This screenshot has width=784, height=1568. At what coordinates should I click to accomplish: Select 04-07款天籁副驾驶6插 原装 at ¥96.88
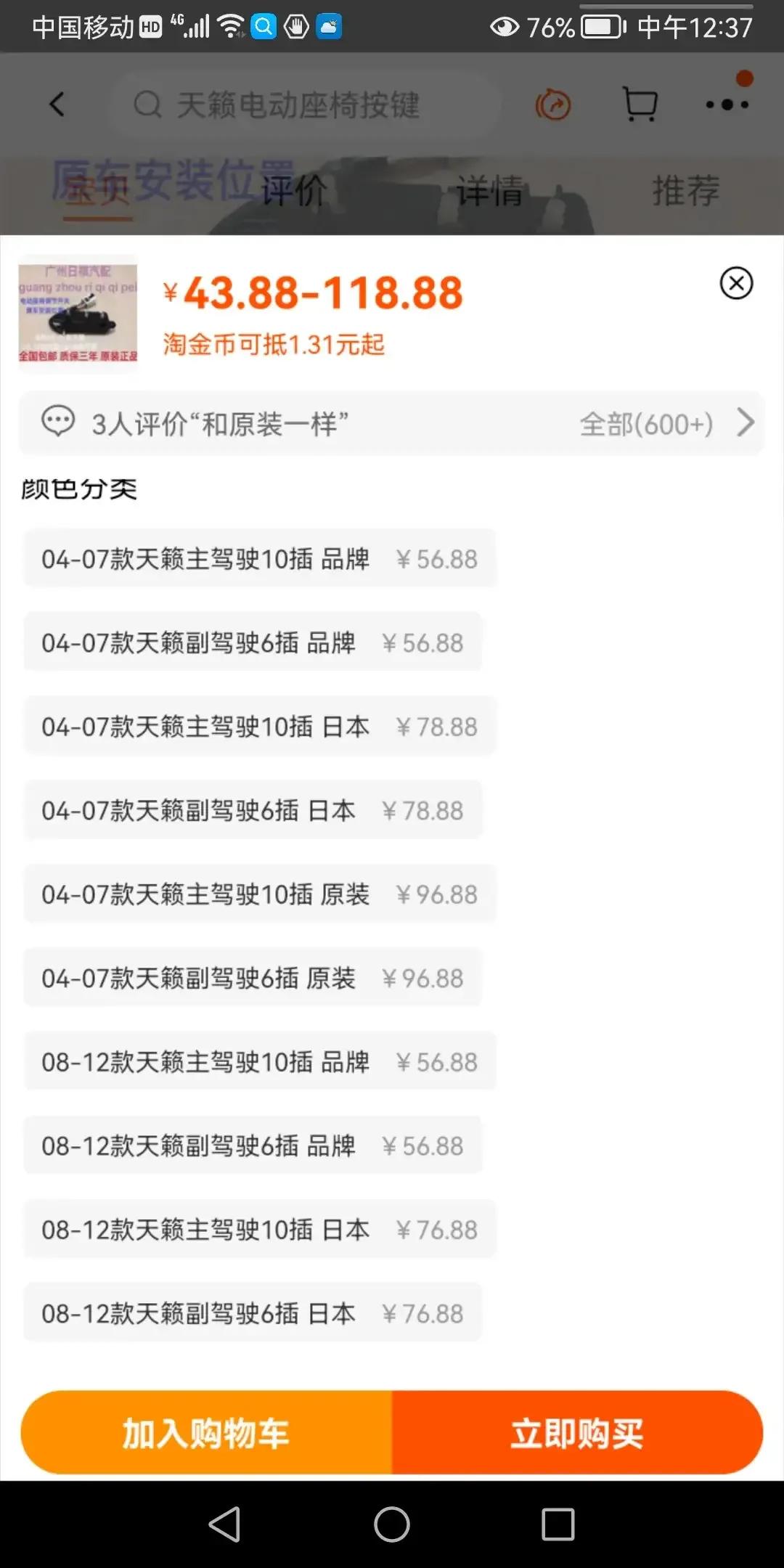[x=253, y=977]
